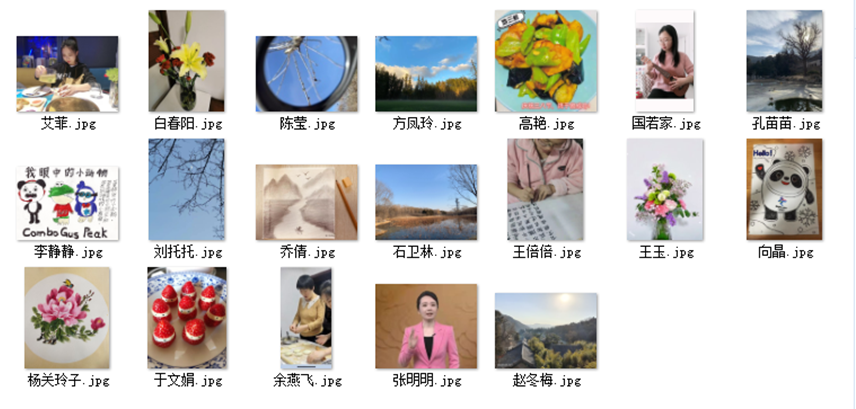The height and width of the screenshot is (409, 856).
Task: Select 王倍倍.jpg calligraphy picture
Action: pyautogui.click(x=546, y=189)
